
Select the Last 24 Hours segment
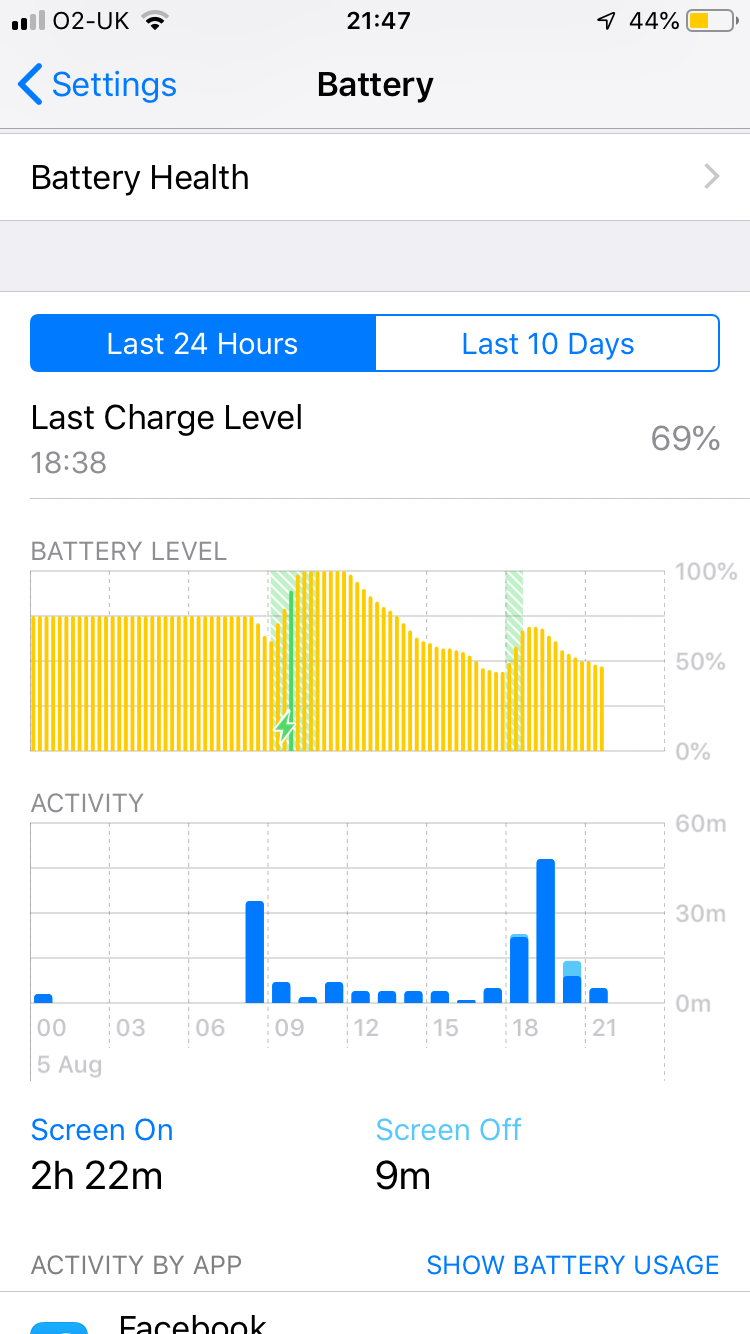coord(203,344)
